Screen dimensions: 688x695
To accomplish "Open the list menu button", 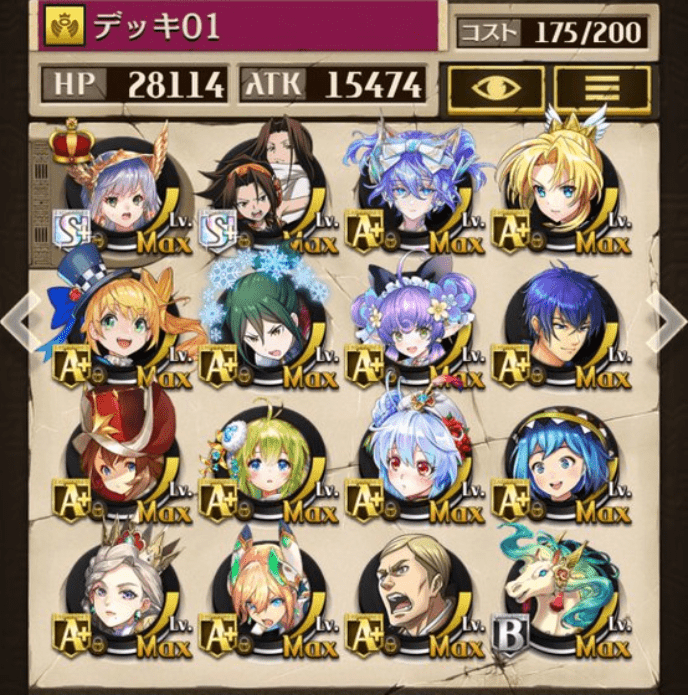I will coord(601,90).
